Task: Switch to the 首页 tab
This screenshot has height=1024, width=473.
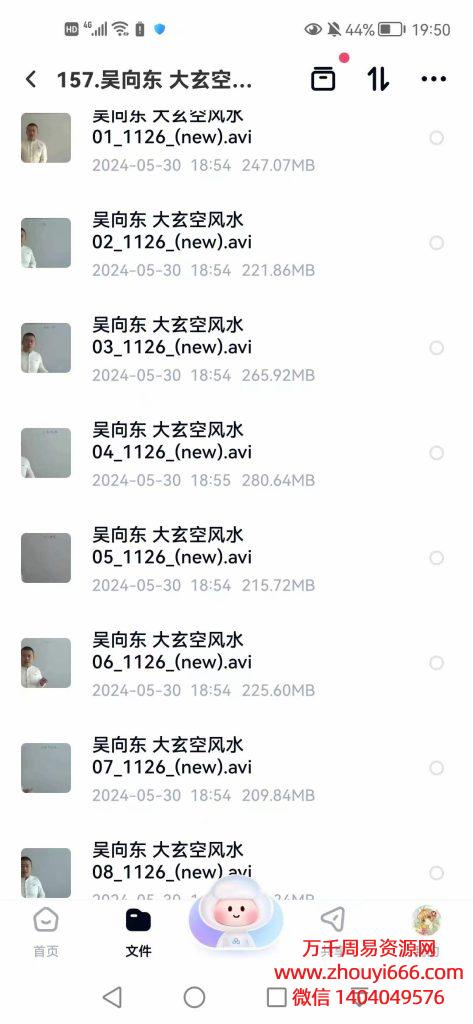Action: coord(46,933)
